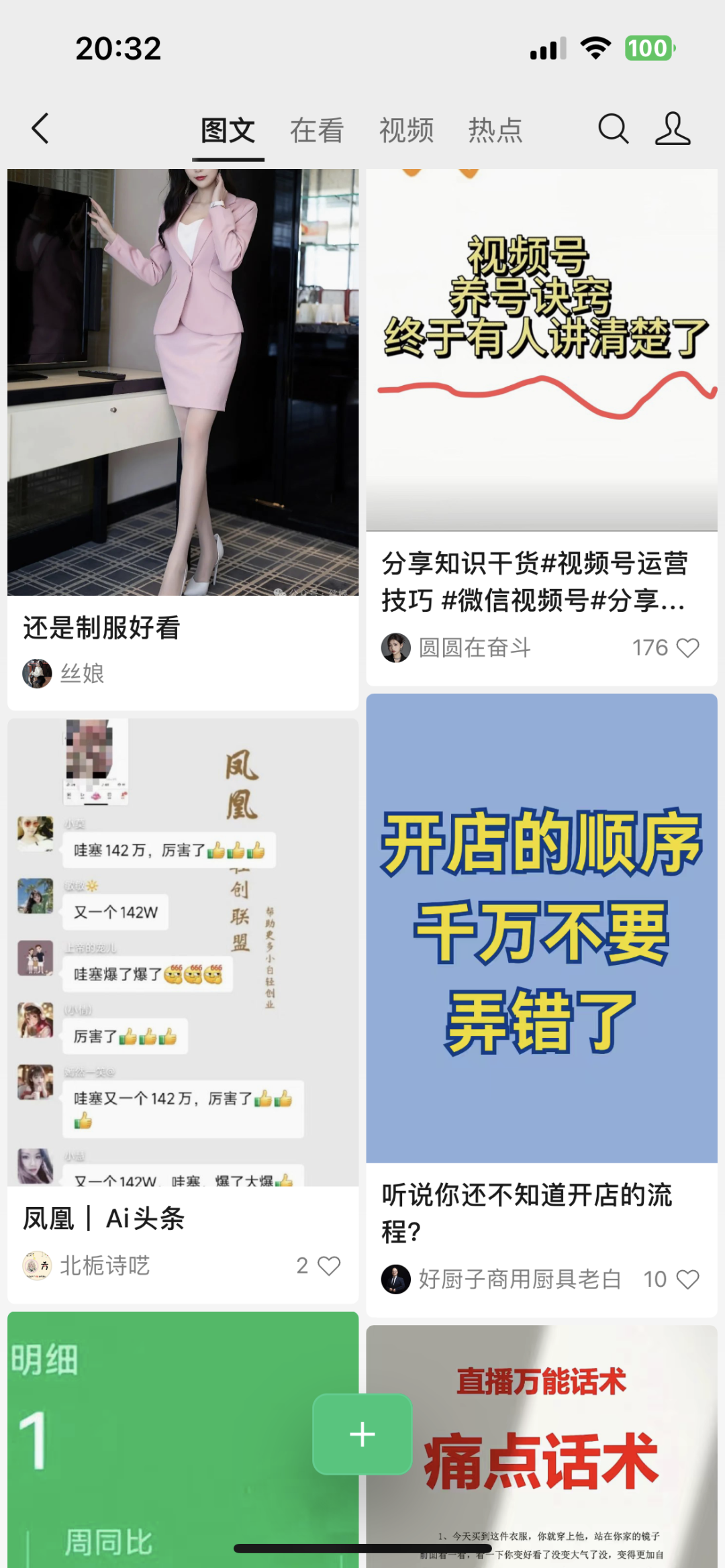Open the 开店的顺序千万不要弄错了 post
Viewport: 725px width, 1568px height.
coord(541,929)
